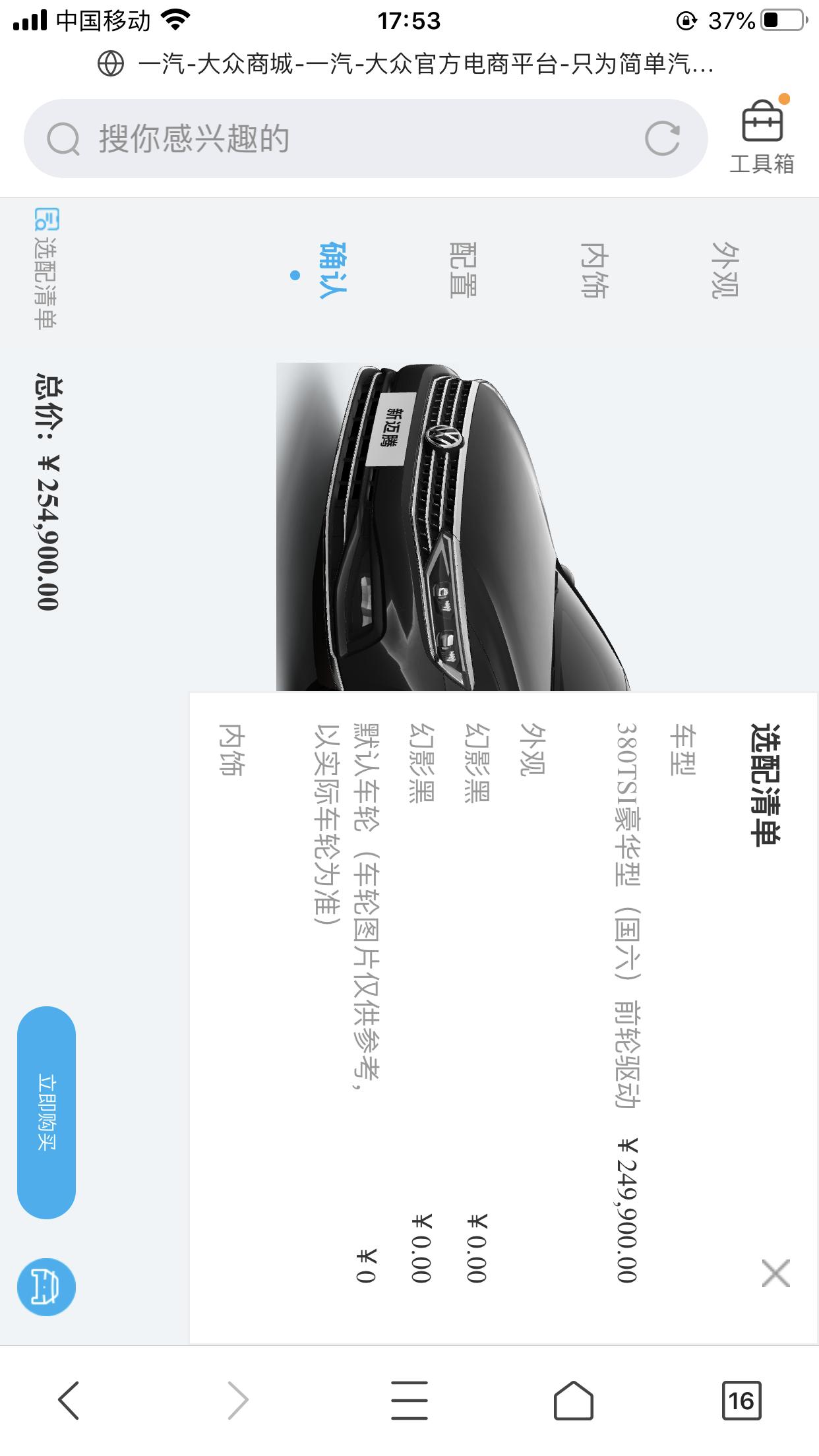Switch to the 外观 tab
The height and width of the screenshot is (1456, 819).
point(724,270)
